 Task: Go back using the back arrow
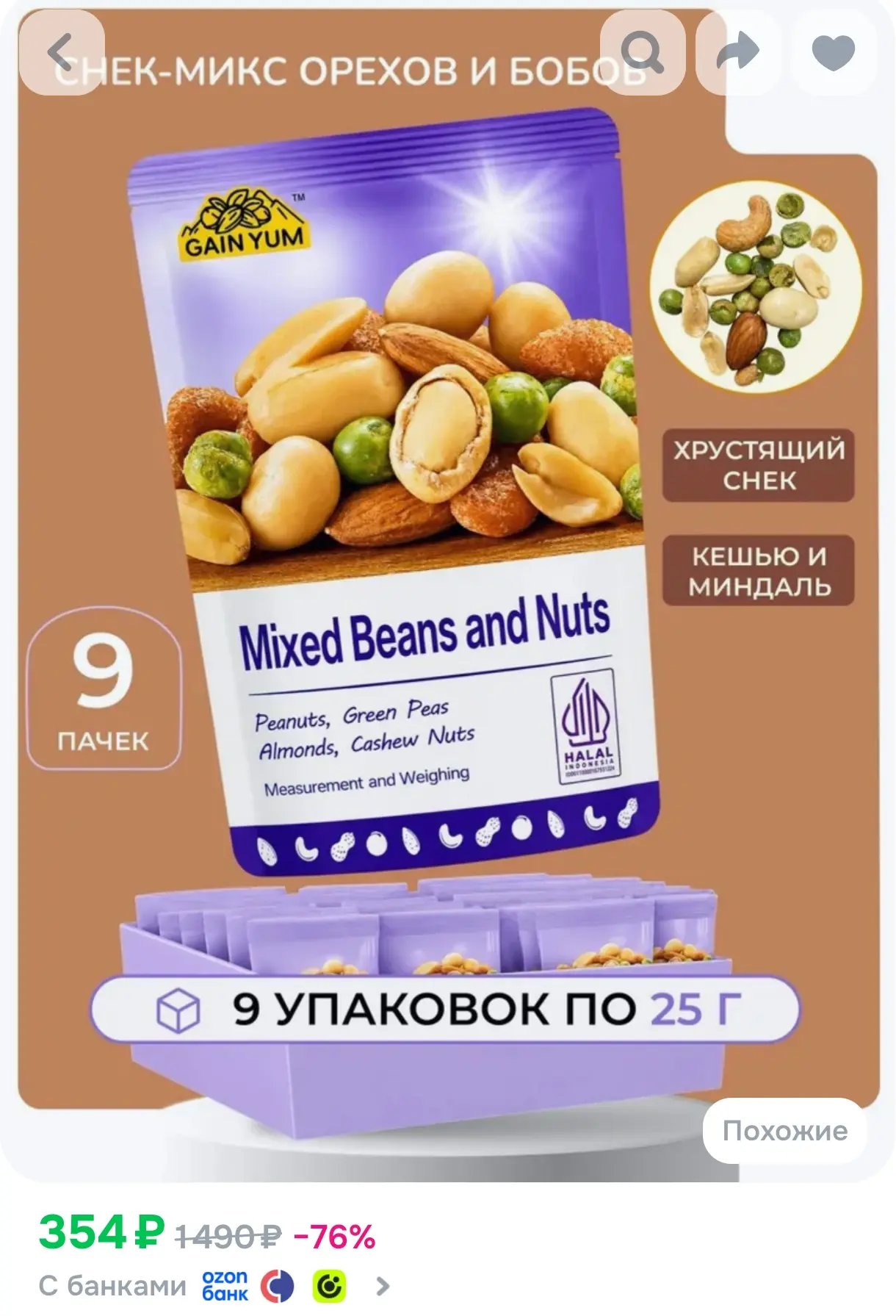pyautogui.click(x=61, y=53)
